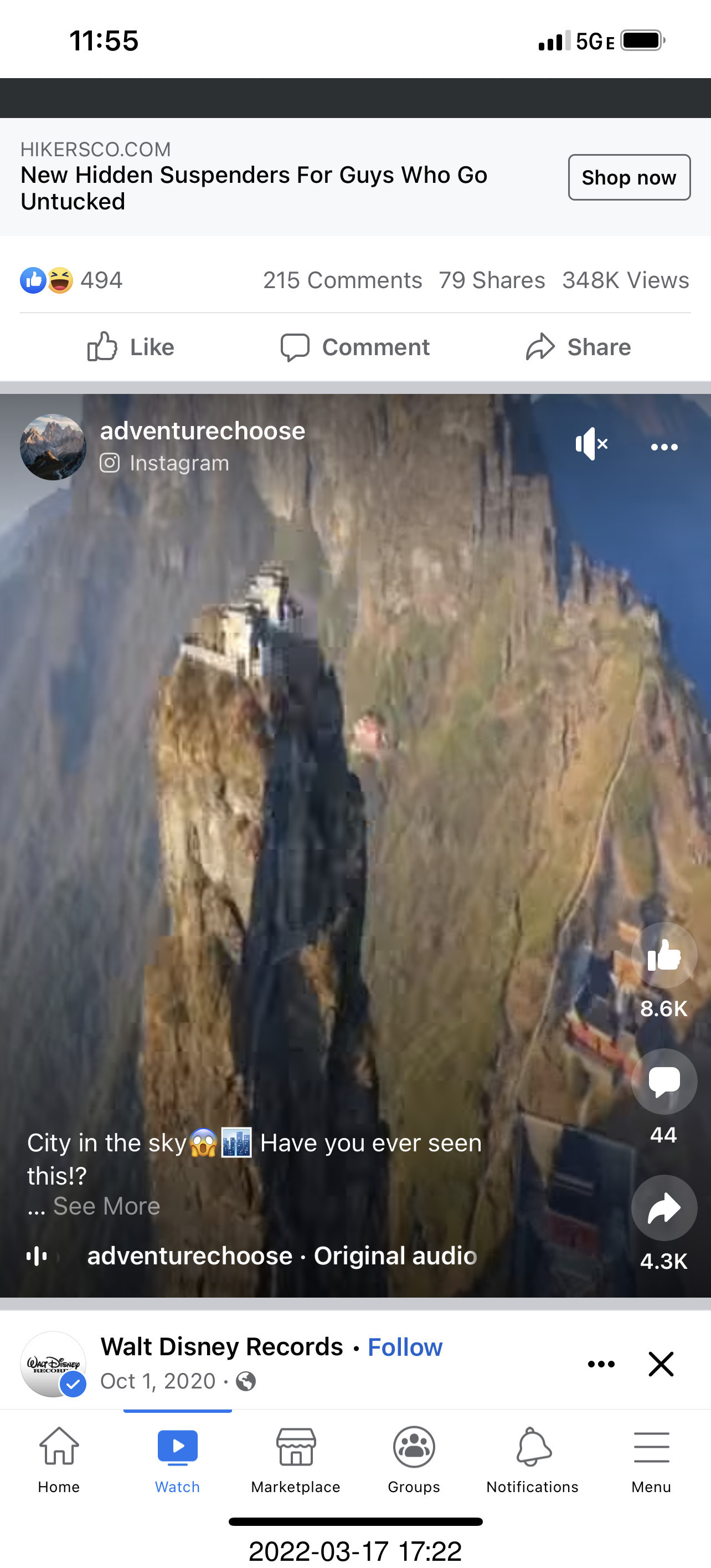Open options menu on adventurechoose reel
Viewport: 711px width, 1568px height.
(663, 447)
